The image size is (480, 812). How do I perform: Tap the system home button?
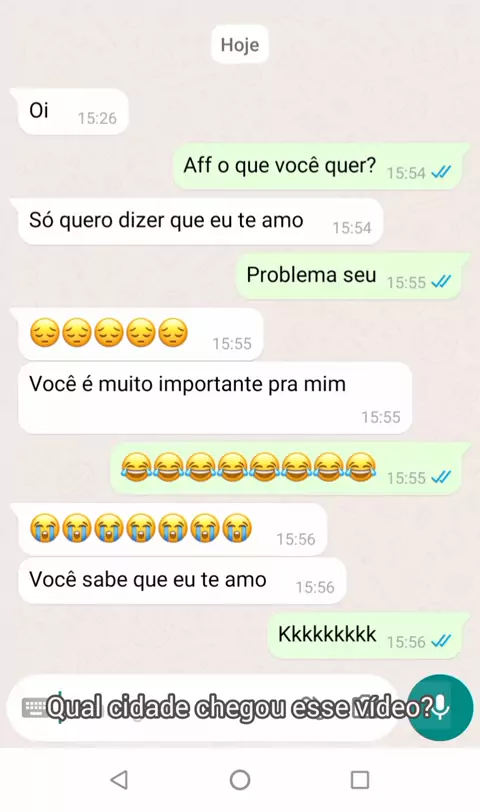point(240,779)
